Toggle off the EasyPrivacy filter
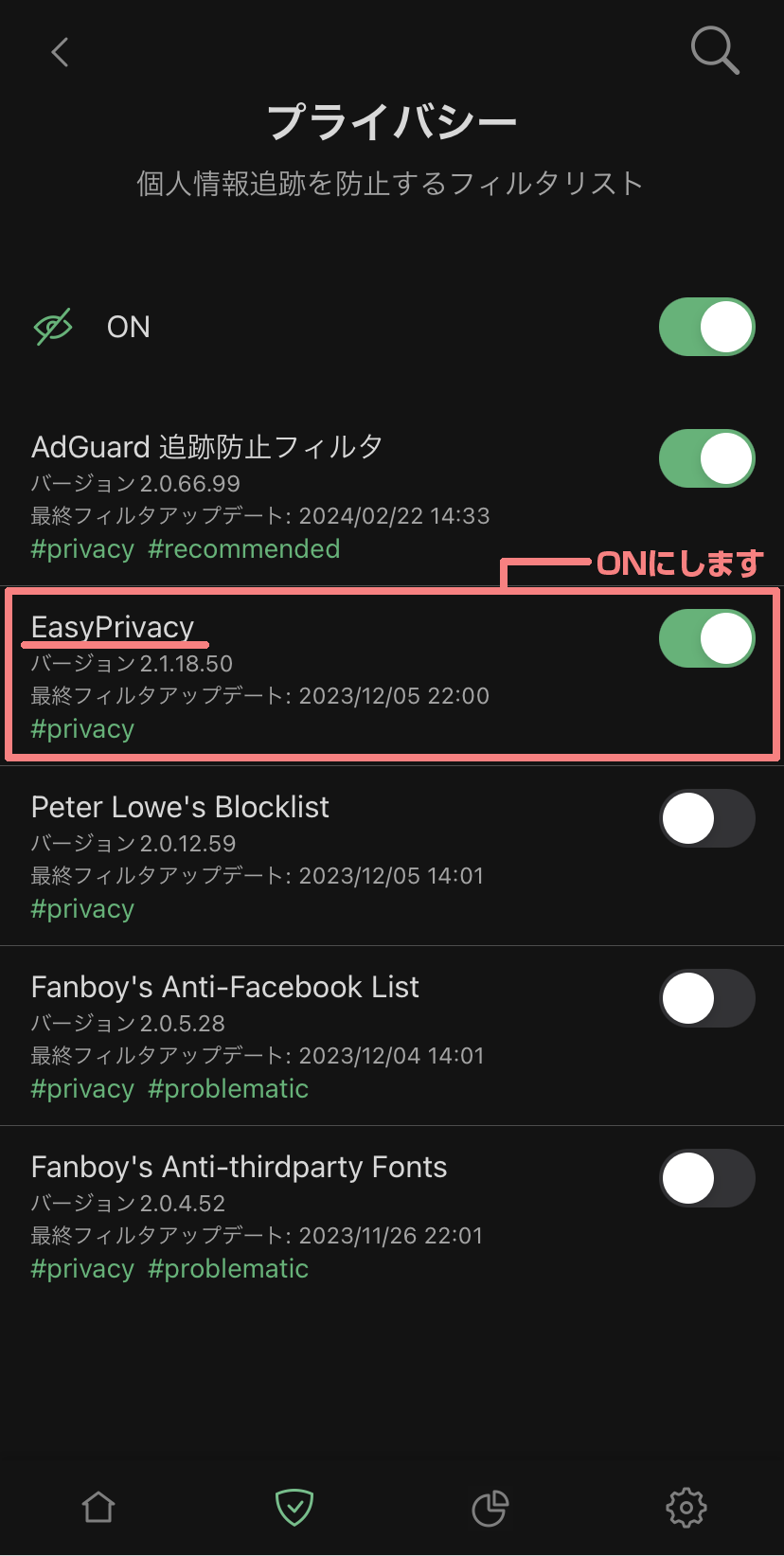Image resolution: width=784 pixels, height=1556 pixels. [x=706, y=638]
